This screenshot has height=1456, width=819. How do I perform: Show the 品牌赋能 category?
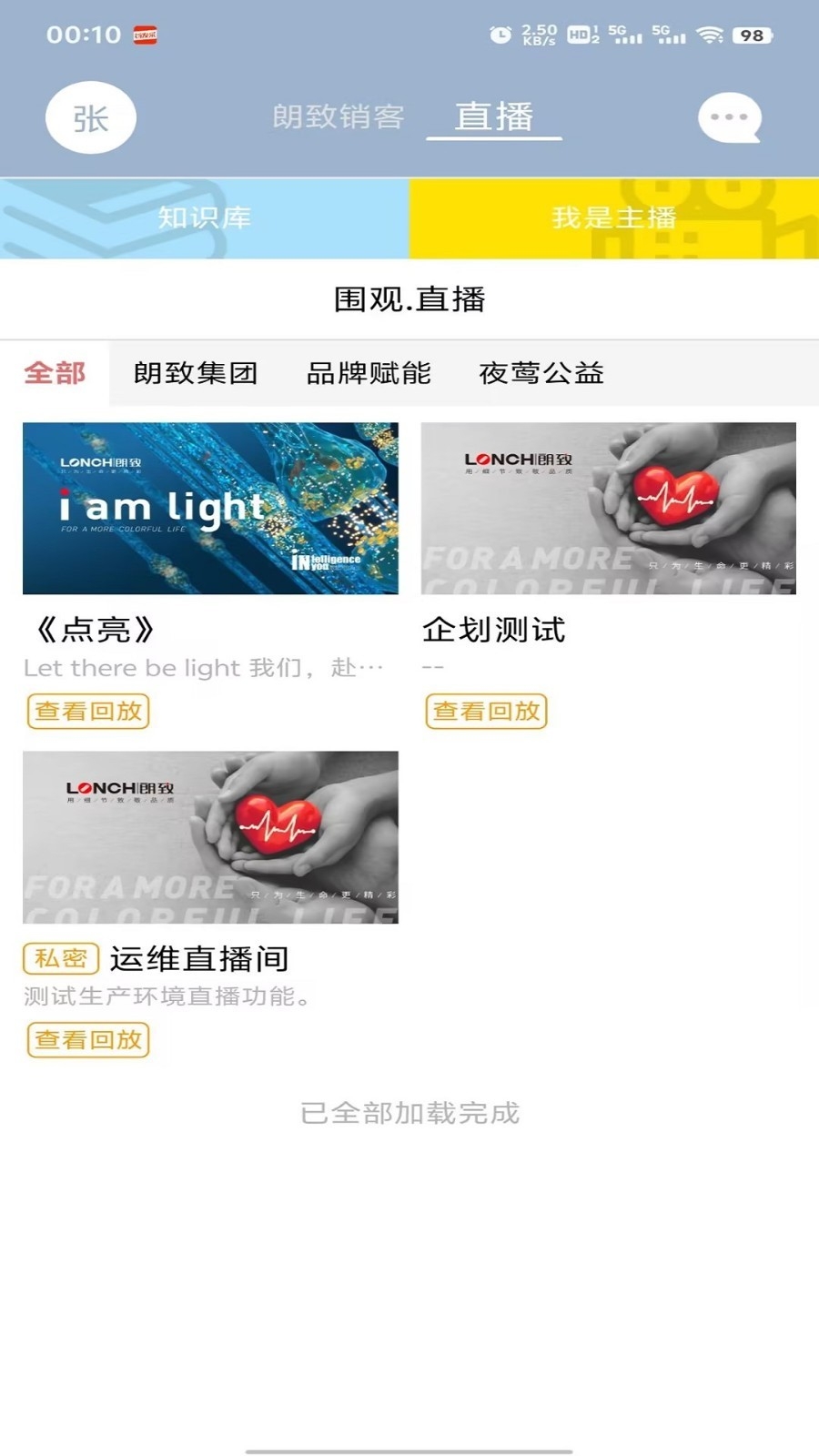tap(369, 373)
